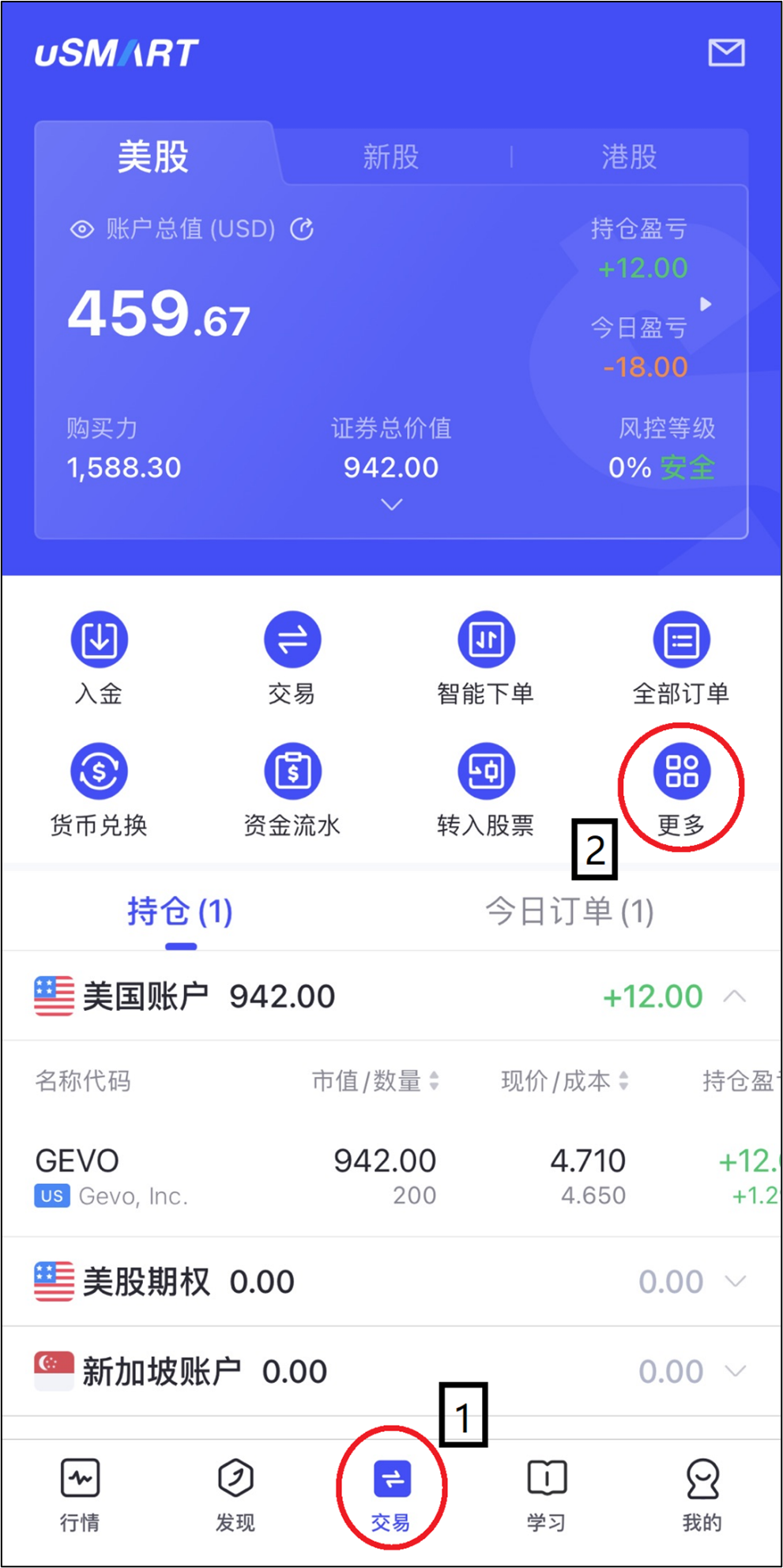This screenshot has height=1568, width=783.
Task: Switch to 今日订单 (1) tab
Action: click(x=569, y=911)
